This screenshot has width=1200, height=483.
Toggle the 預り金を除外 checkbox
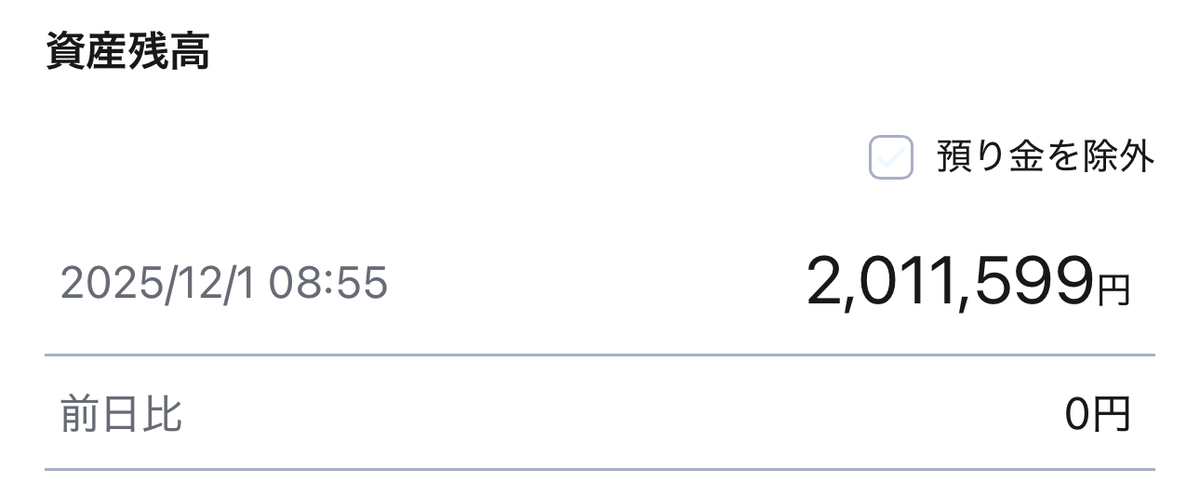[890, 157]
